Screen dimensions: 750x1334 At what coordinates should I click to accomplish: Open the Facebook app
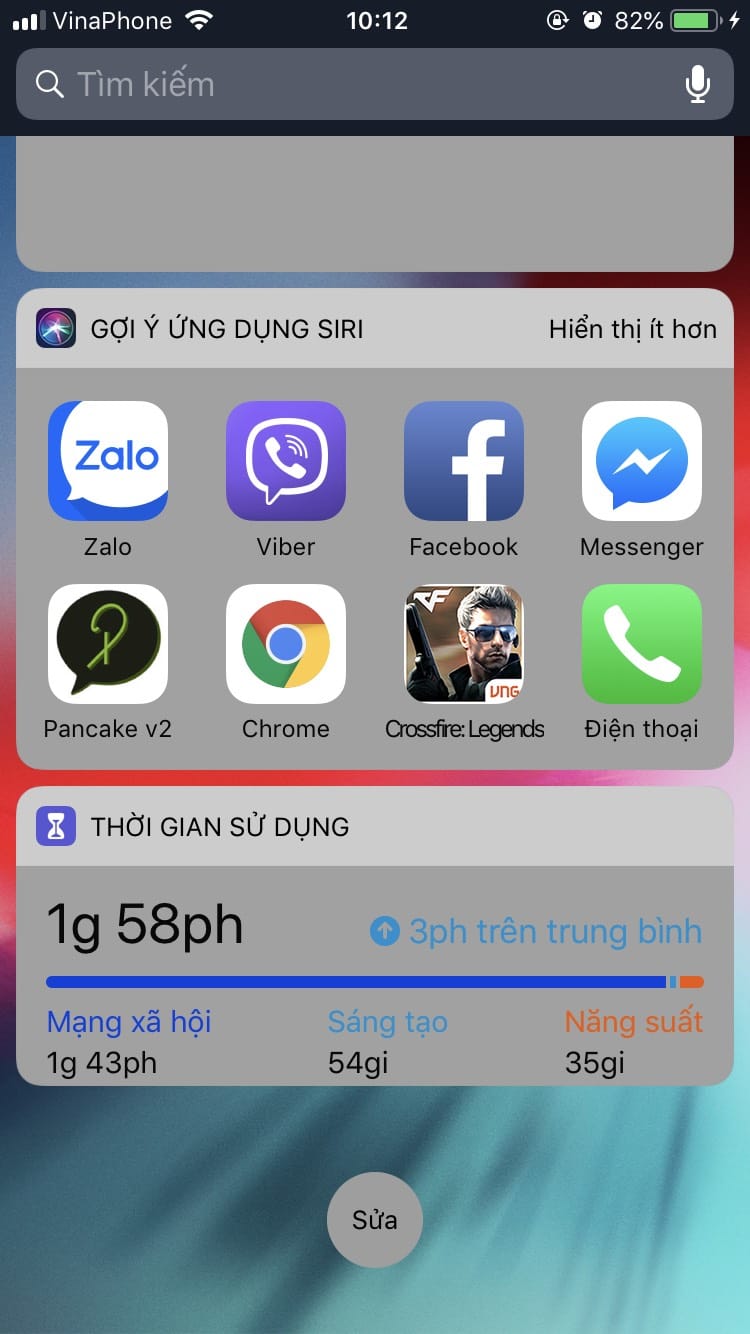pos(464,461)
